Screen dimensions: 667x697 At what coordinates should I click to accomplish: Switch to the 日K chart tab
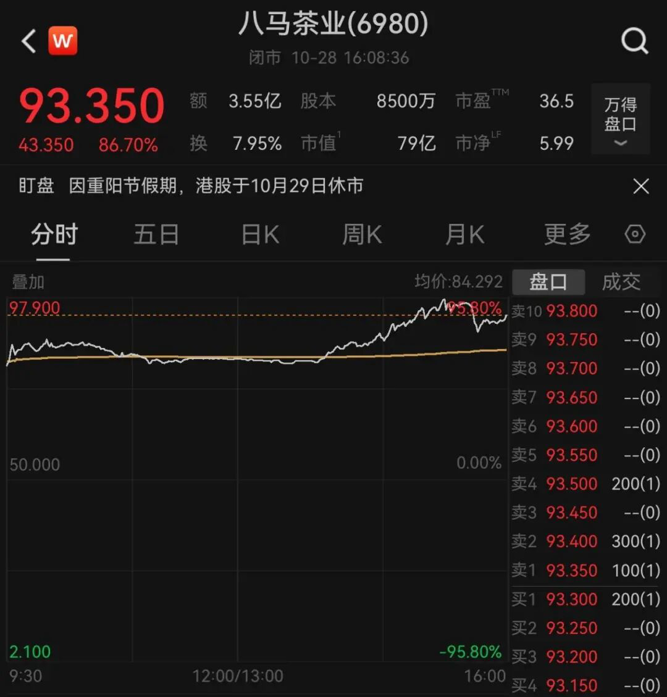point(260,234)
